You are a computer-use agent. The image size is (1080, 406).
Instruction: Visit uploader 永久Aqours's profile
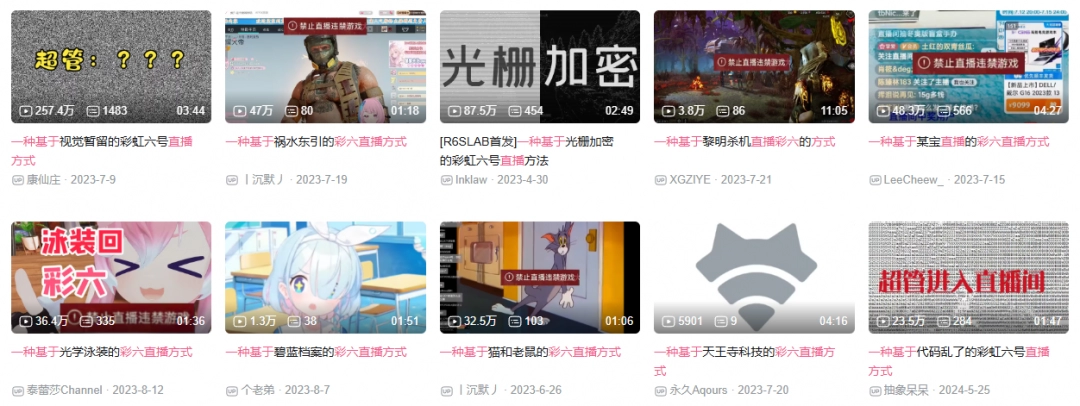click(x=698, y=390)
